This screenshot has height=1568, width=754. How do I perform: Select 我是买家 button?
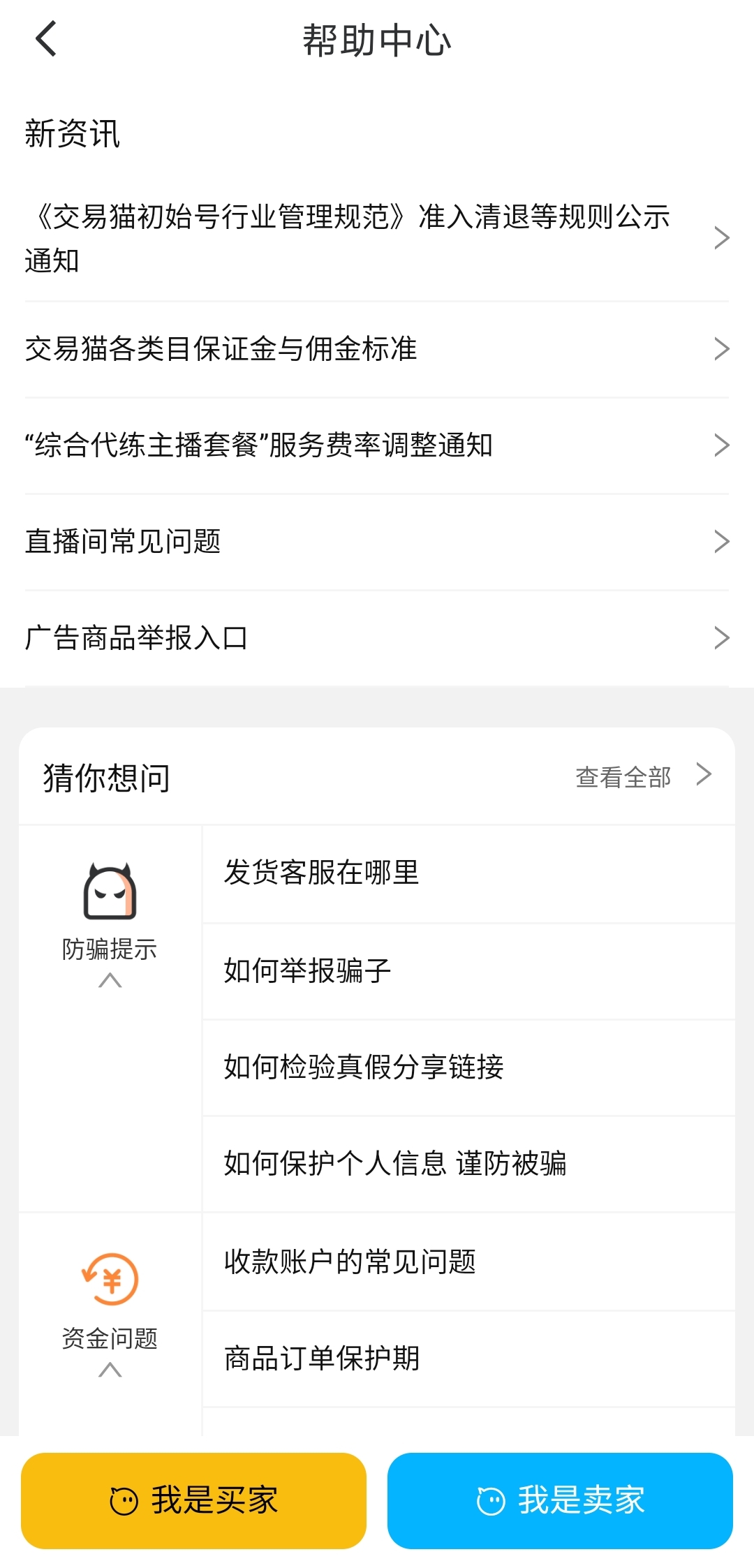(193, 1500)
